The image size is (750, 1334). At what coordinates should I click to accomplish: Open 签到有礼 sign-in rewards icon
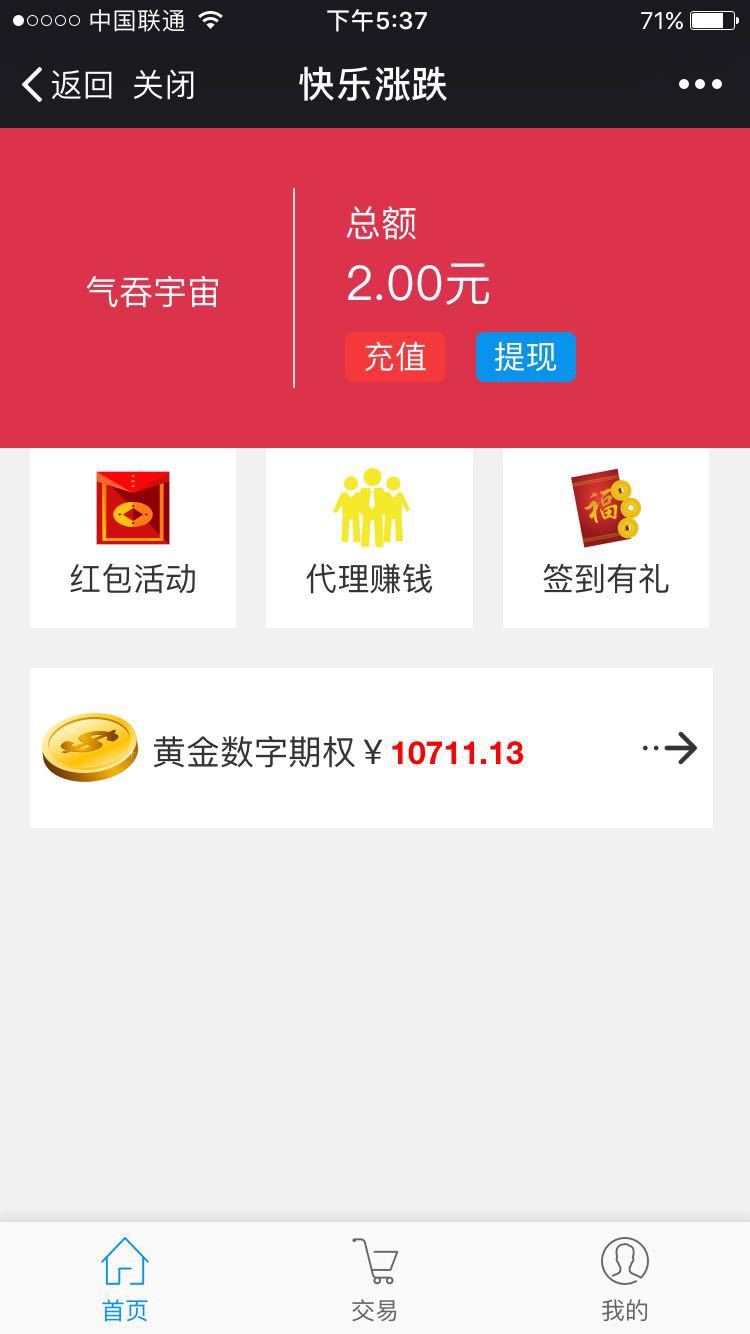[605, 507]
